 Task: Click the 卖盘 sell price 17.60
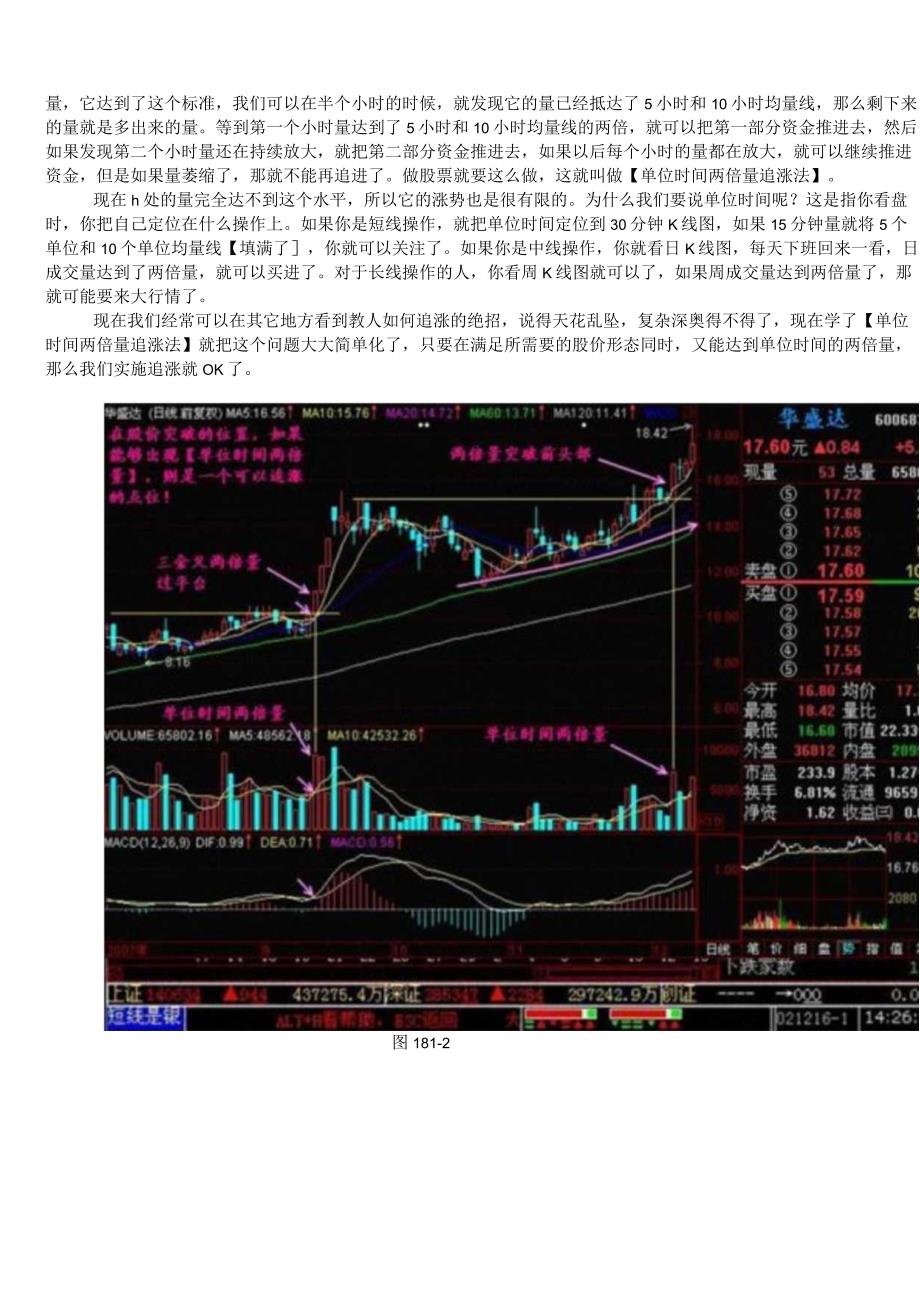click(843, 570)
